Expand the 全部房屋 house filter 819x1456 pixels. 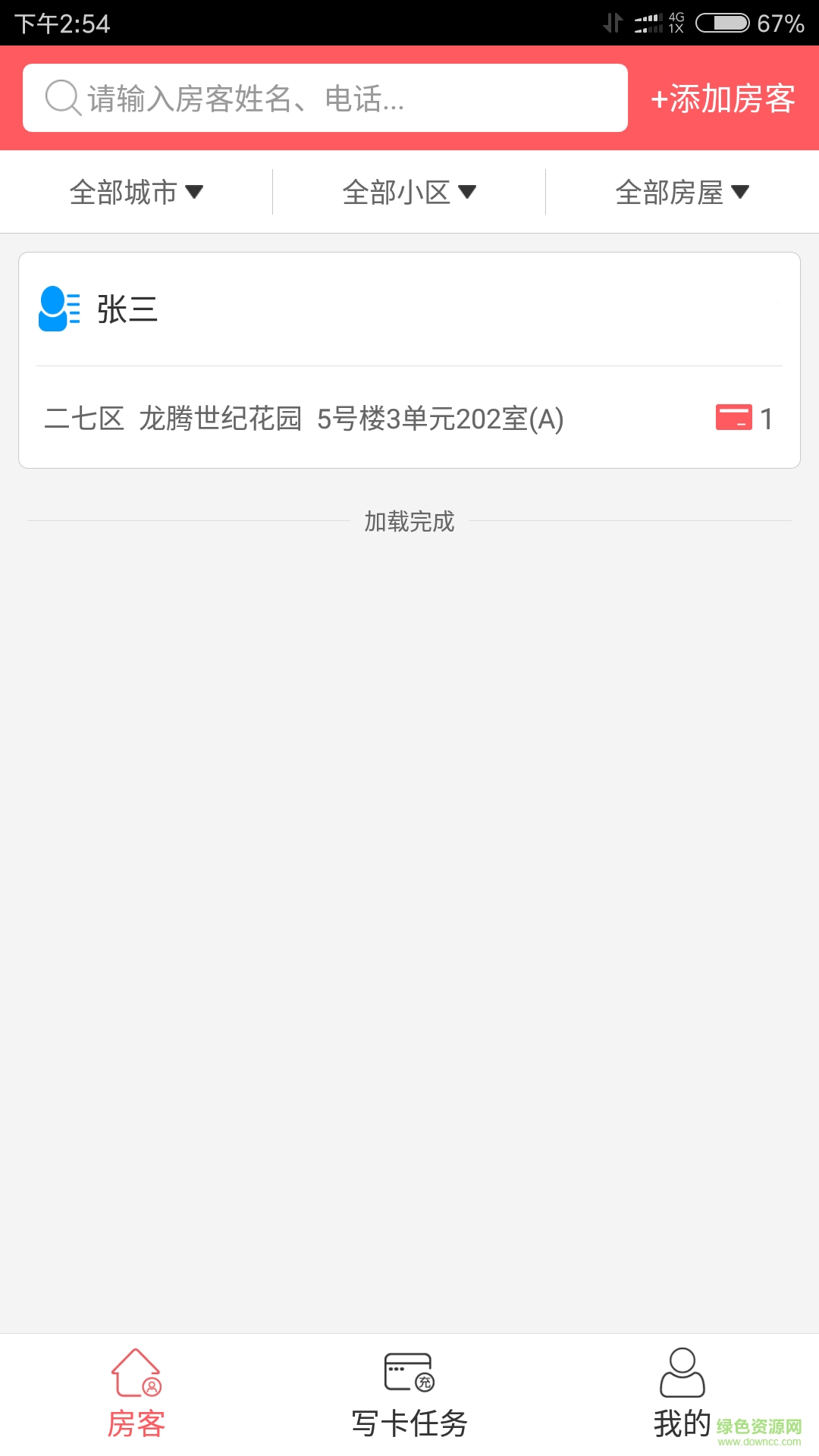point(681,192)
